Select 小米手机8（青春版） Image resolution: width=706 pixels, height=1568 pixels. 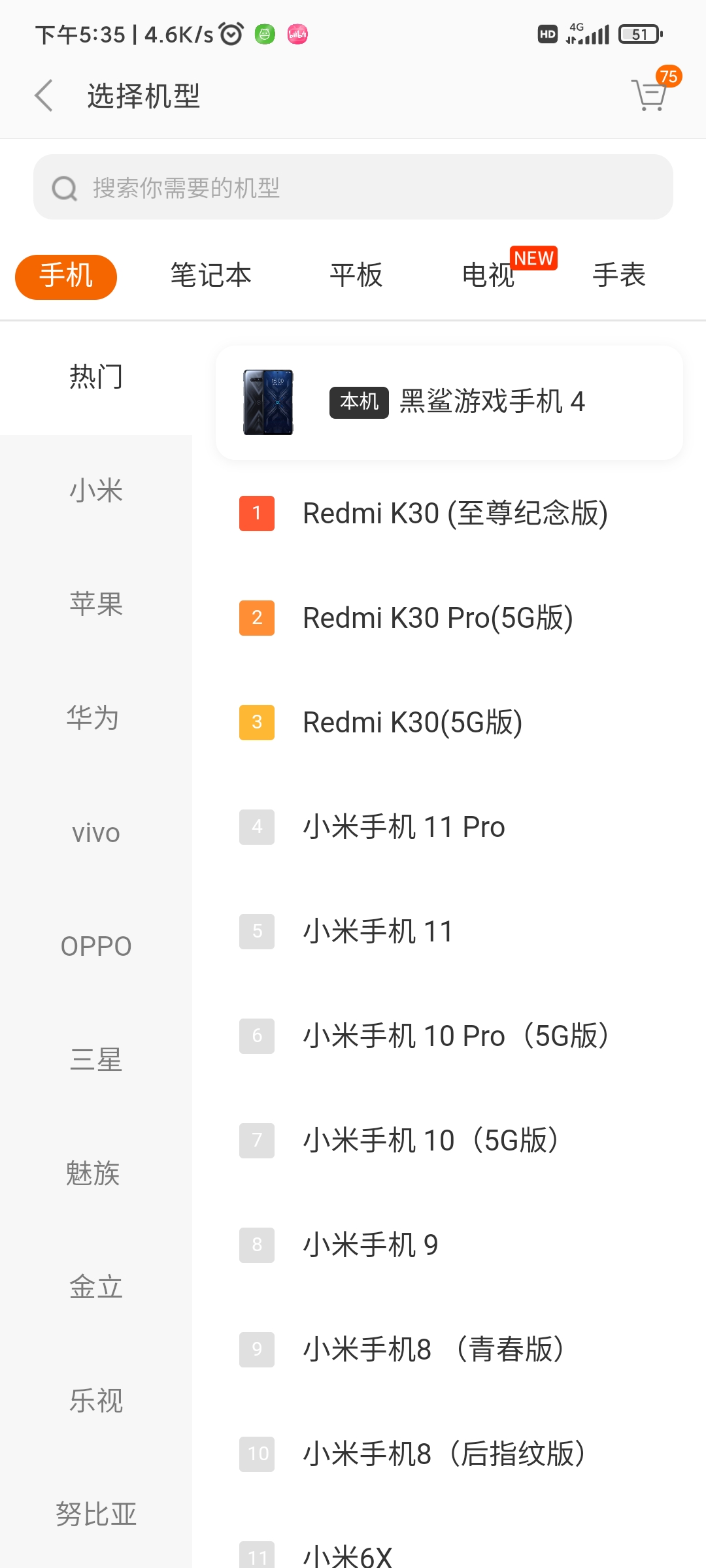[x=434, y=1350]
